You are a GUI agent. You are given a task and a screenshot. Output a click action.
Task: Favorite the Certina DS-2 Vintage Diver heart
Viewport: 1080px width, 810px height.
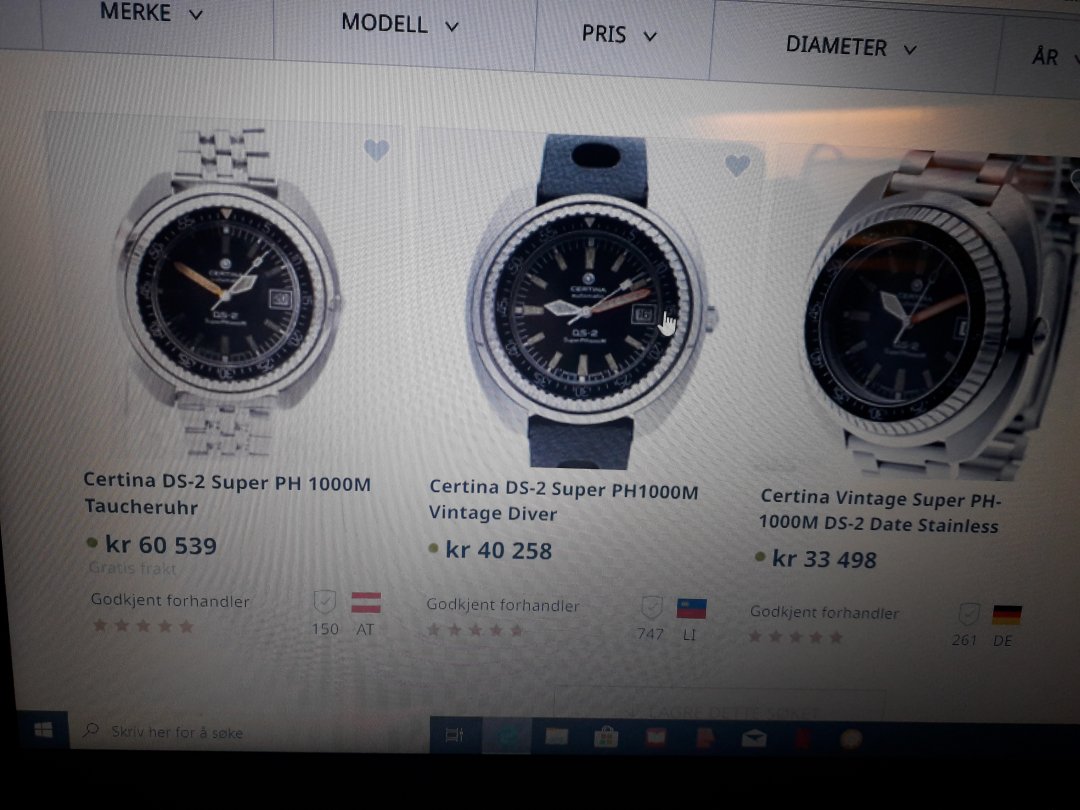(x=737, y=165)
